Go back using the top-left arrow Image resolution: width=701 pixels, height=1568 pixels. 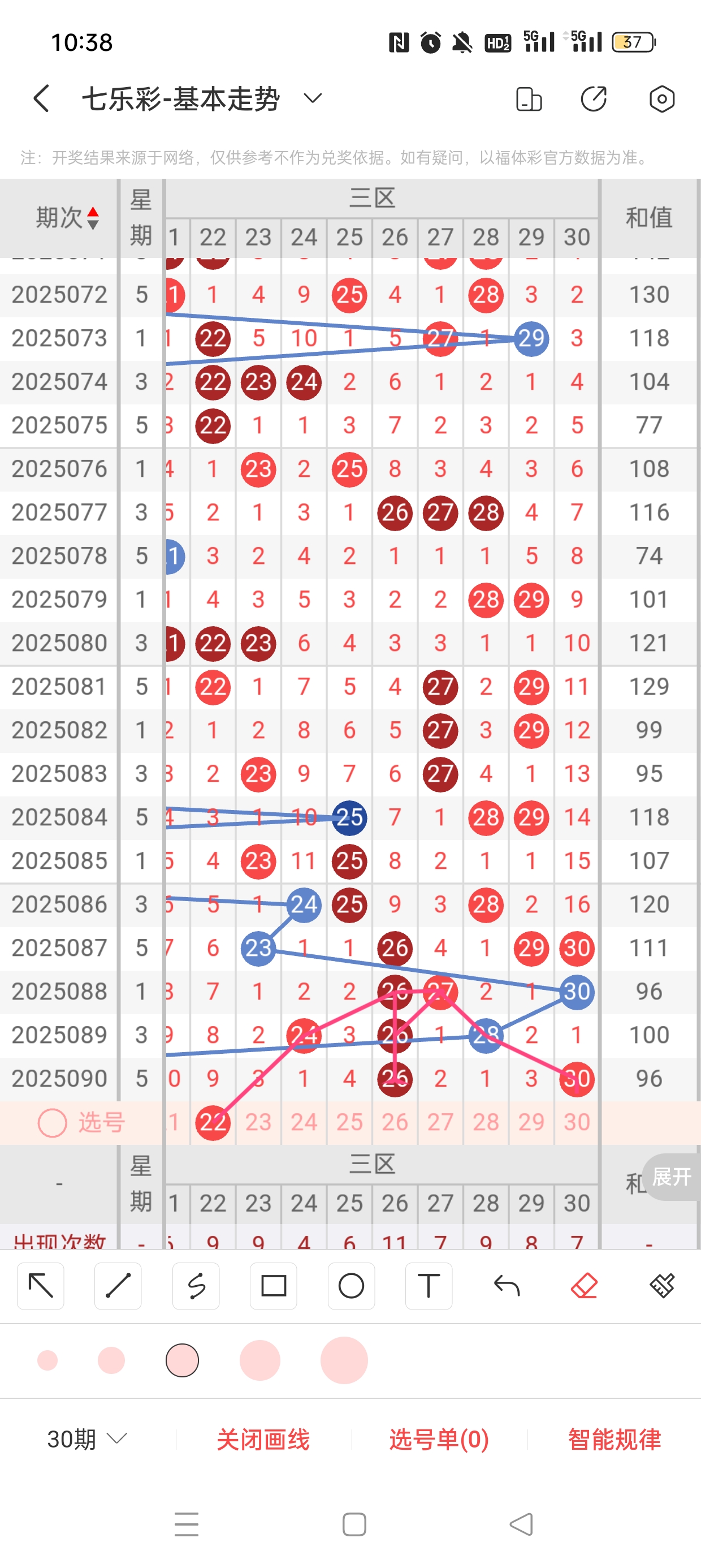(x=41, y=98)
